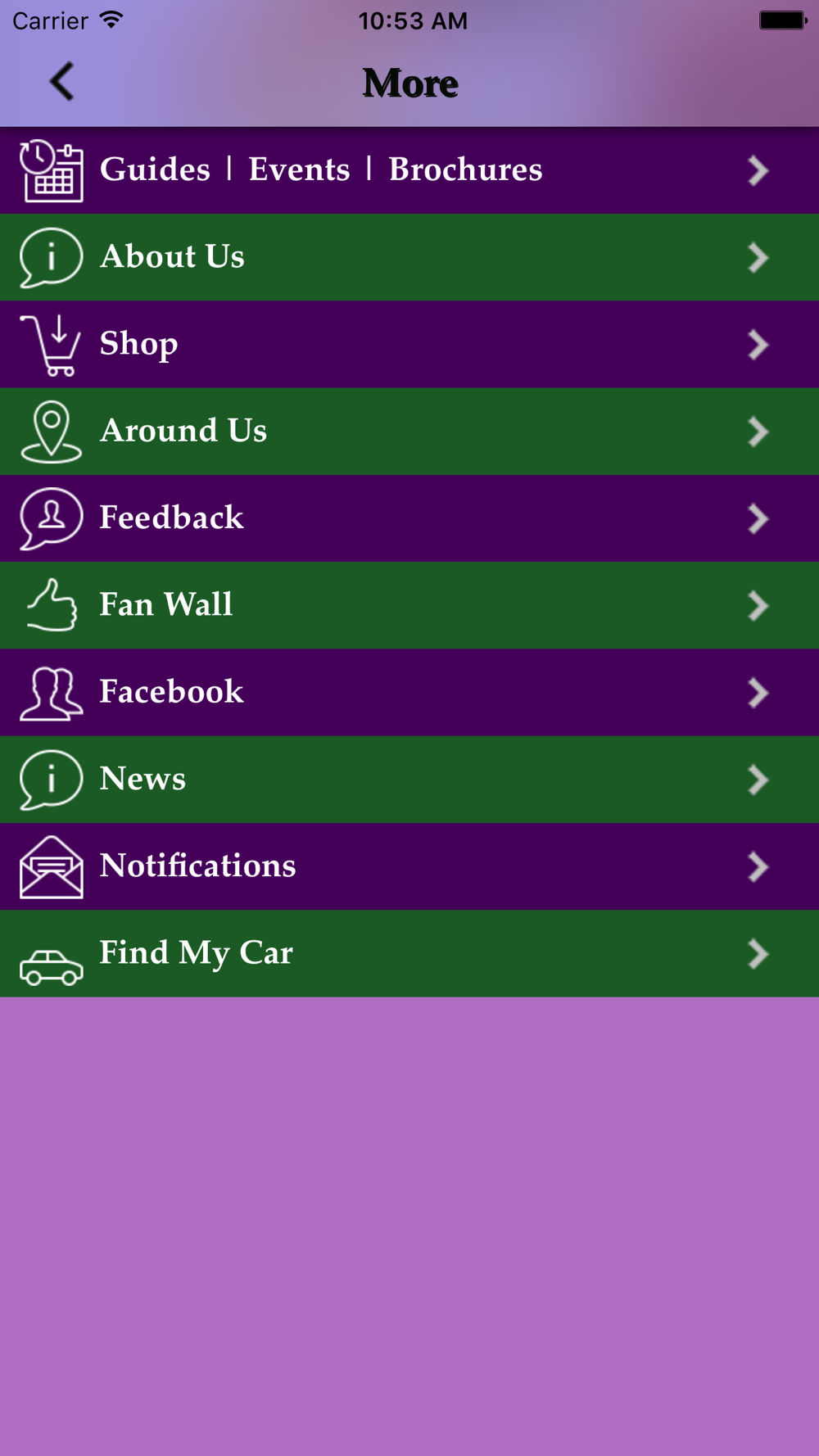Viewport: 819px width, 1456px height.
Task: Go to the Shop
Action: click(409, 344)
